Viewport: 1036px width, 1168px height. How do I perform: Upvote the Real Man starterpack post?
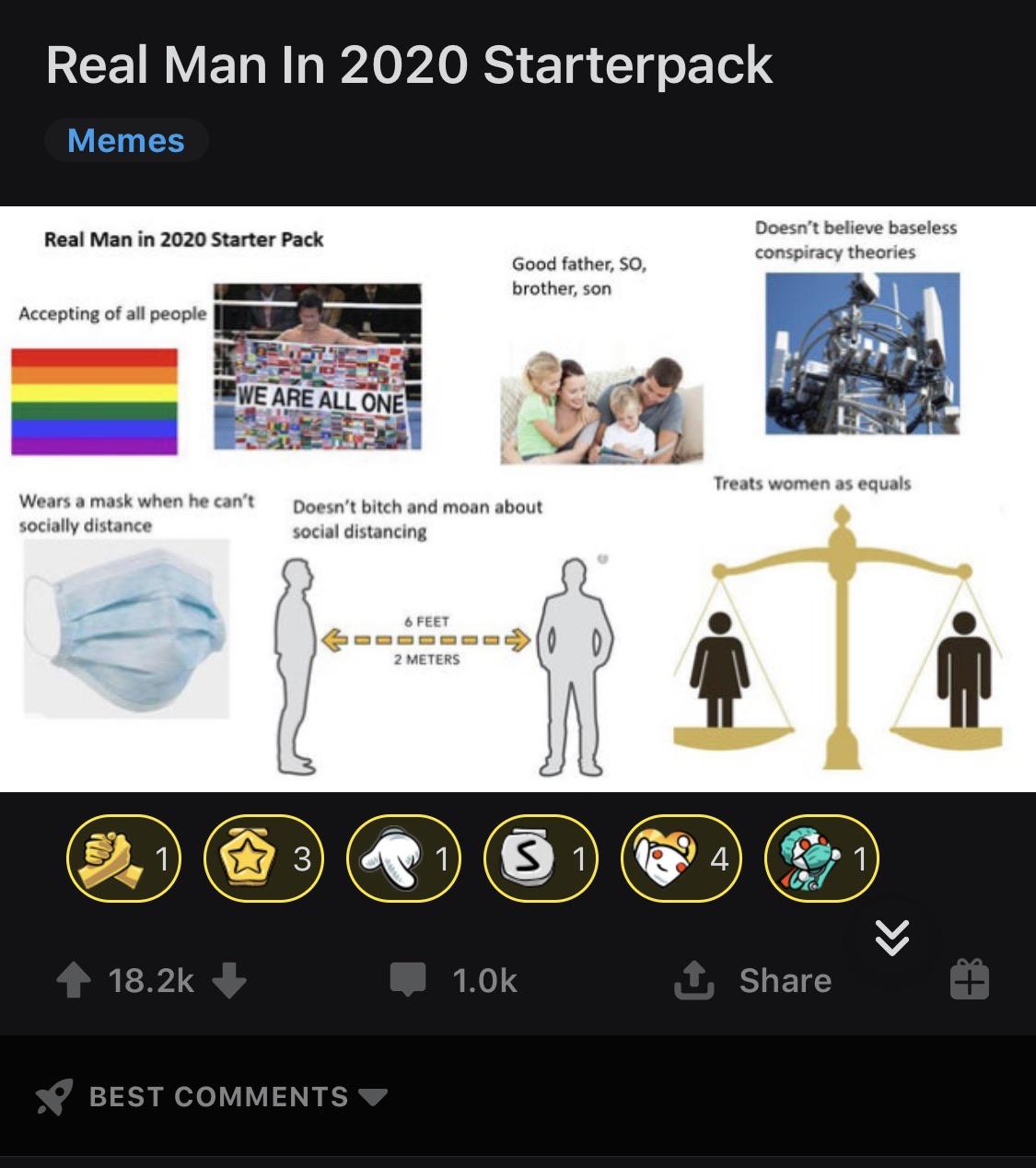(x=75, y=980)
